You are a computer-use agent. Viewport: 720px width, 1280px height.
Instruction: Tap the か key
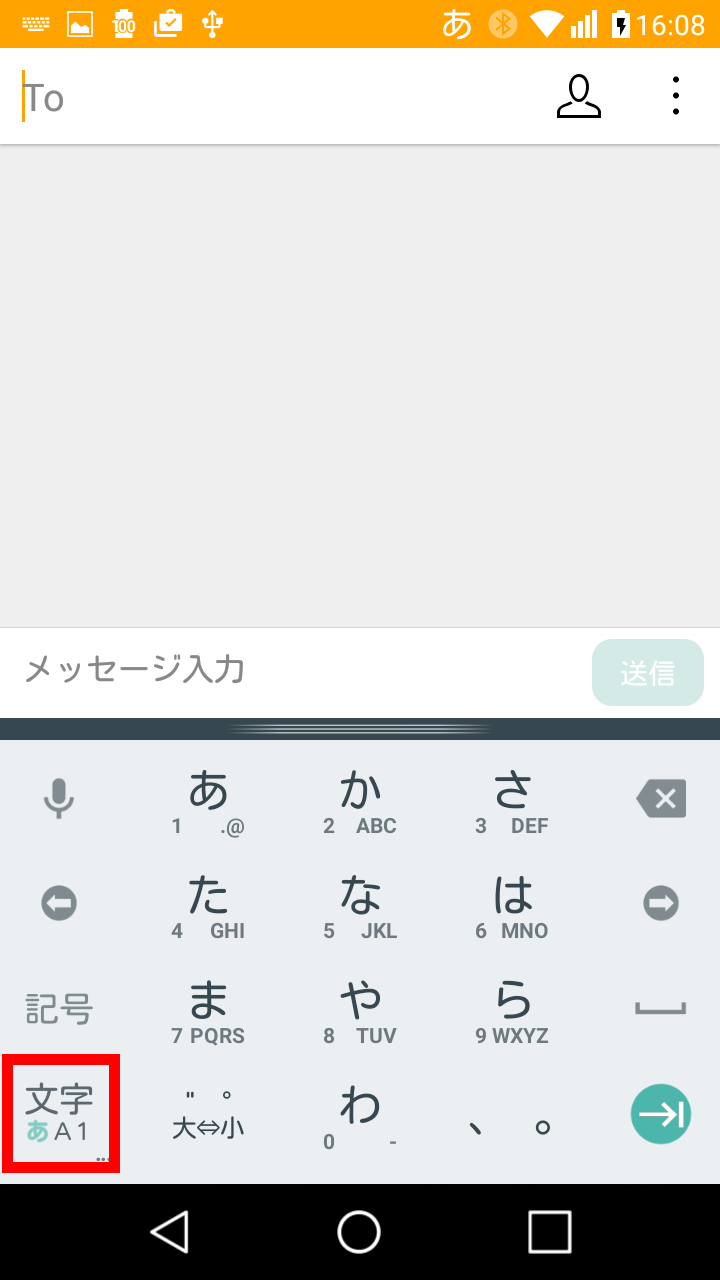pyautogui.click(x=360, y=801)
